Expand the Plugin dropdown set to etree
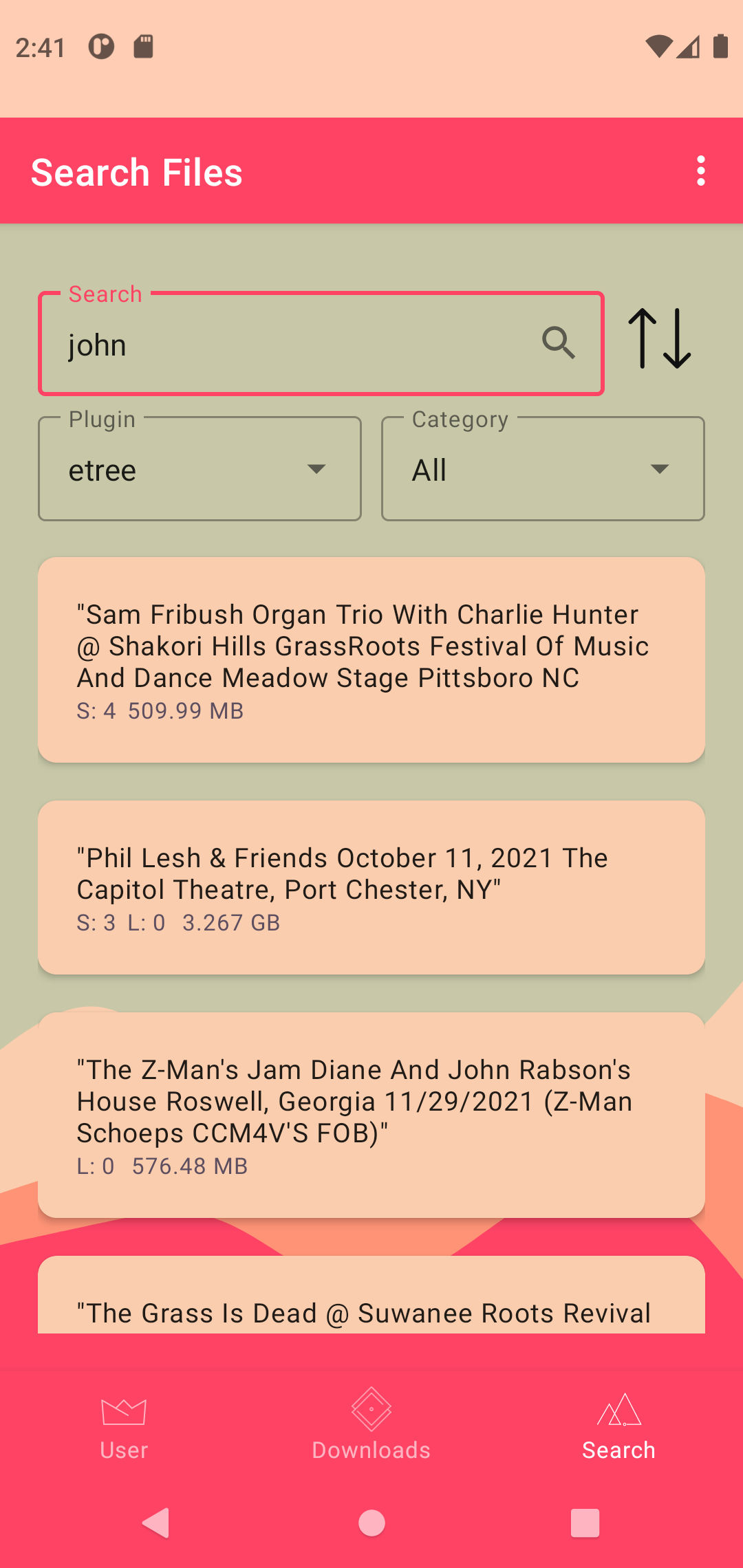This screenshot has height=1568, width=743. 200,469
